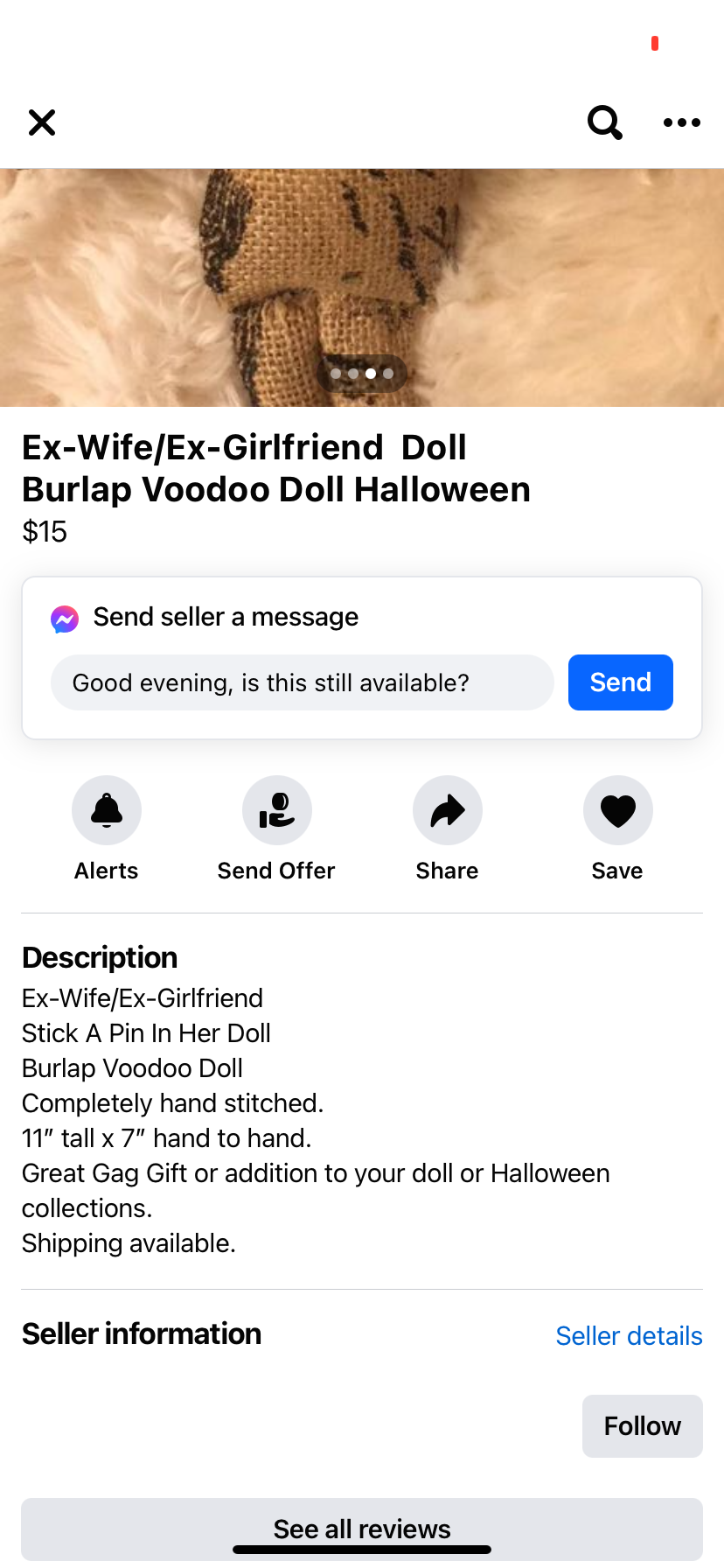Set up Alerts for this listing
Viewport: 724px width, 1568px height.
pos(107,811)
